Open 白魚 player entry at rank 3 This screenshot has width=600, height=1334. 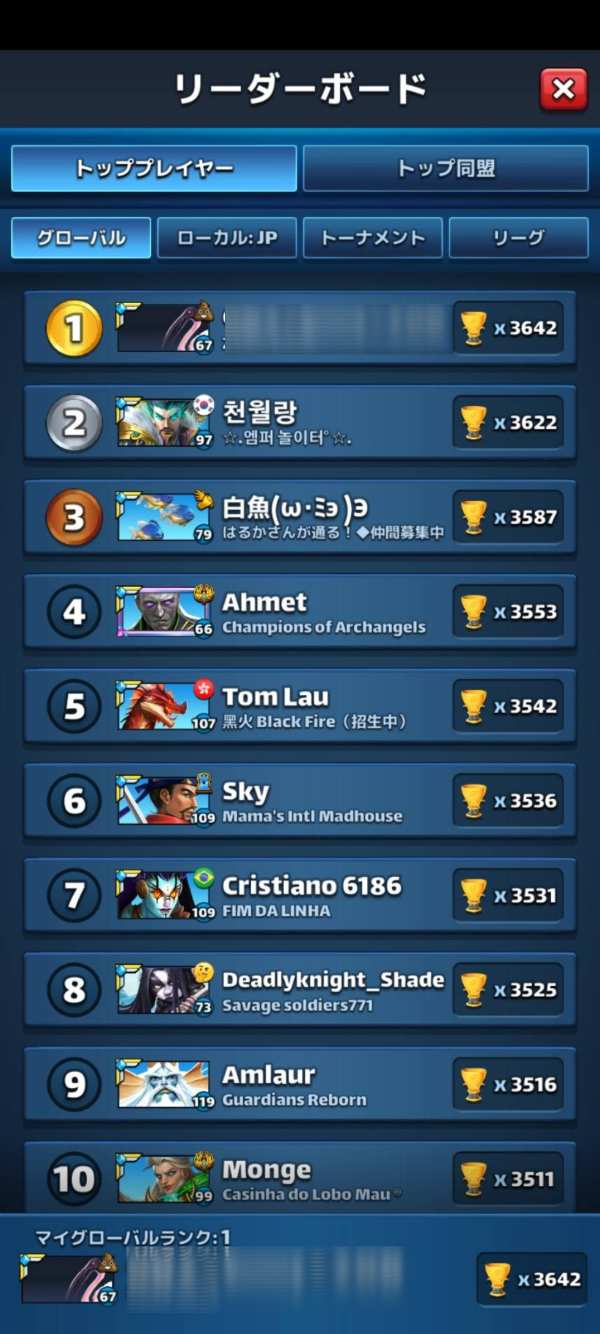(300, 517)
